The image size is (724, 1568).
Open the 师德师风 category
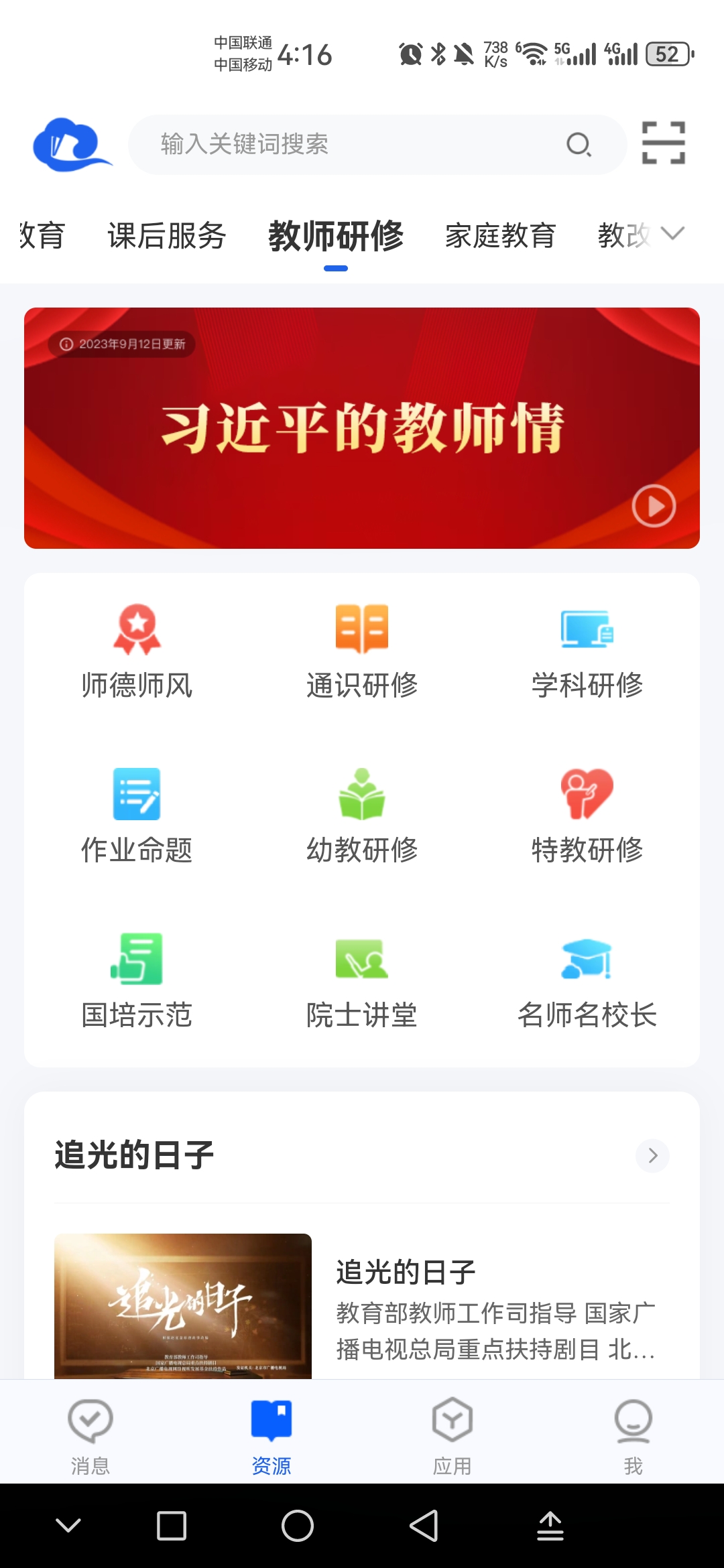coord(137,650)
